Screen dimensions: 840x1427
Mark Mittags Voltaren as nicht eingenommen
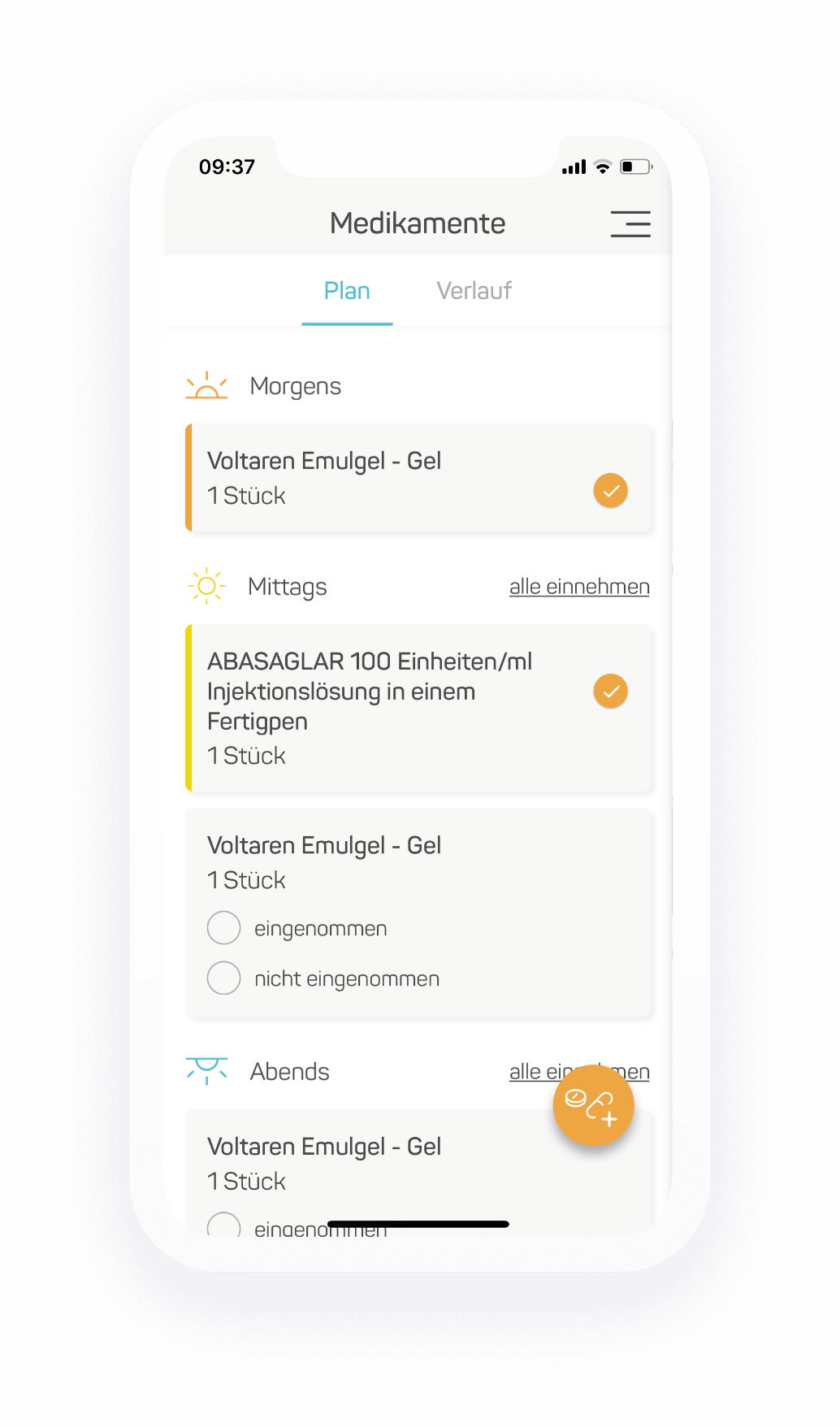pos(224,978)
